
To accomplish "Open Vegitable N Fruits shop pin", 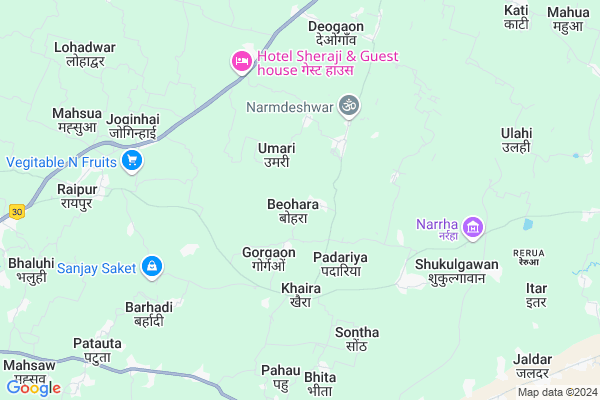I will (x=131, y=160).
